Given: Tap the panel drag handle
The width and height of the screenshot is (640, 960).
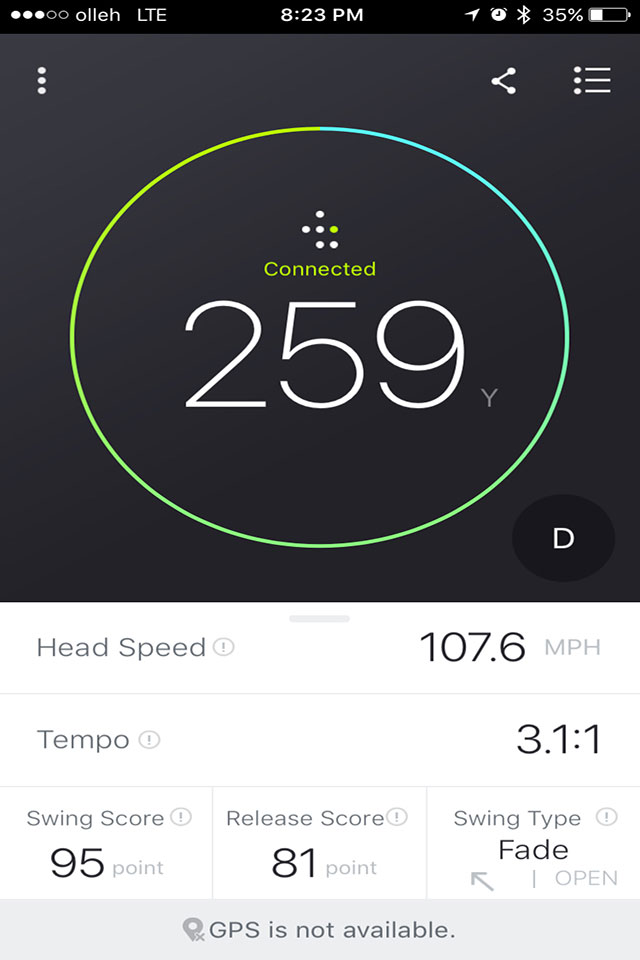Looking at the screenshot, I should coord(320,619).
